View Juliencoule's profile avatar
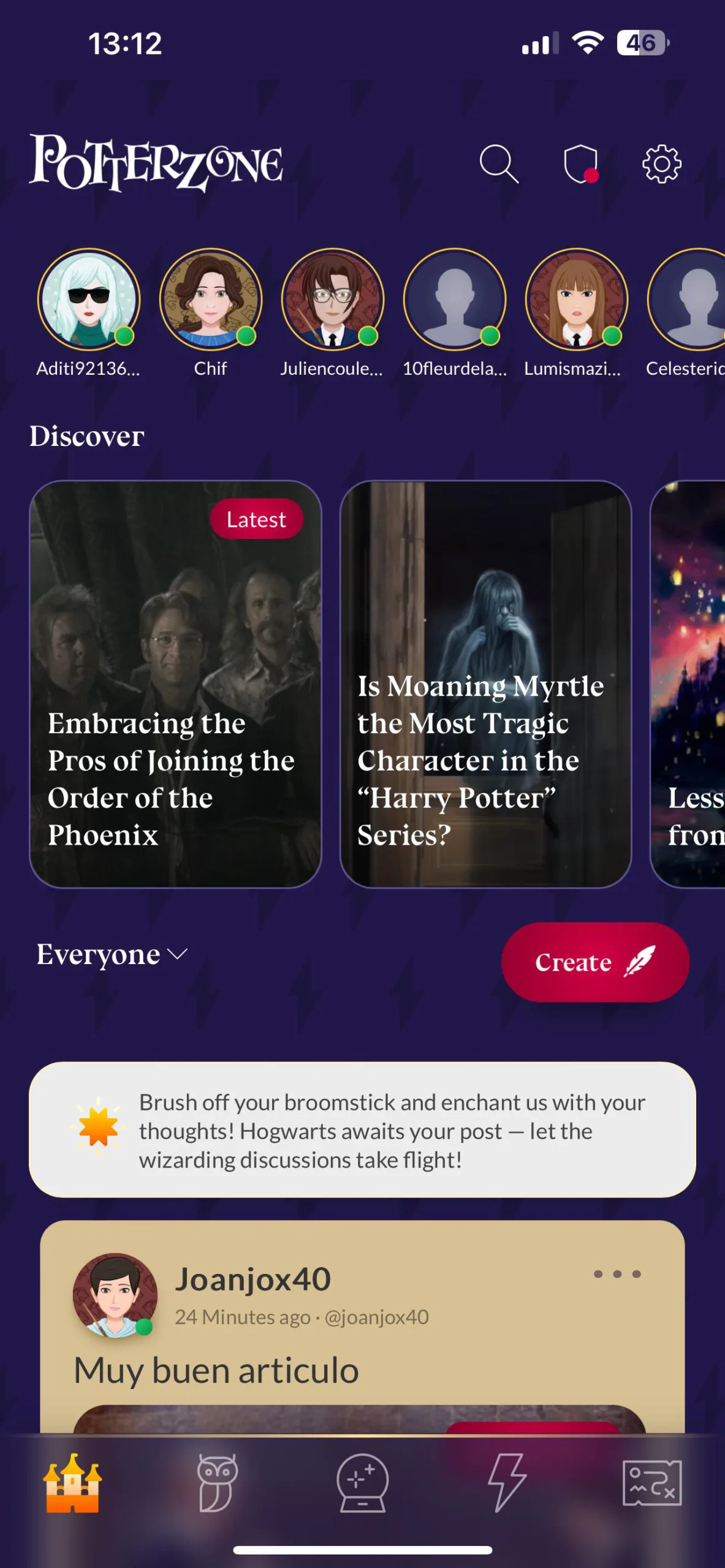 coord(333,299)
